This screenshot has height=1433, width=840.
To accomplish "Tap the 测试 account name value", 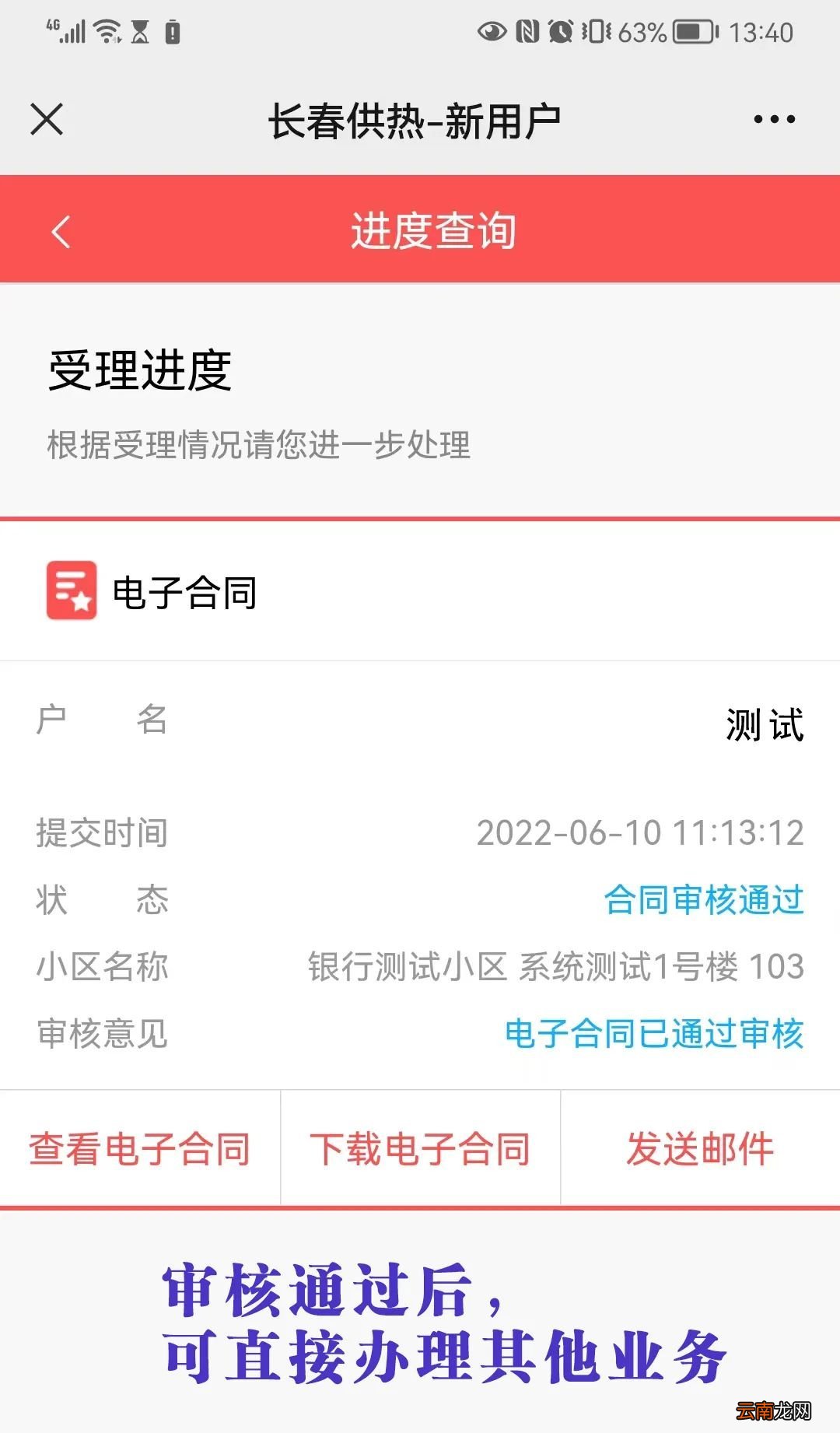I will 765,722.
